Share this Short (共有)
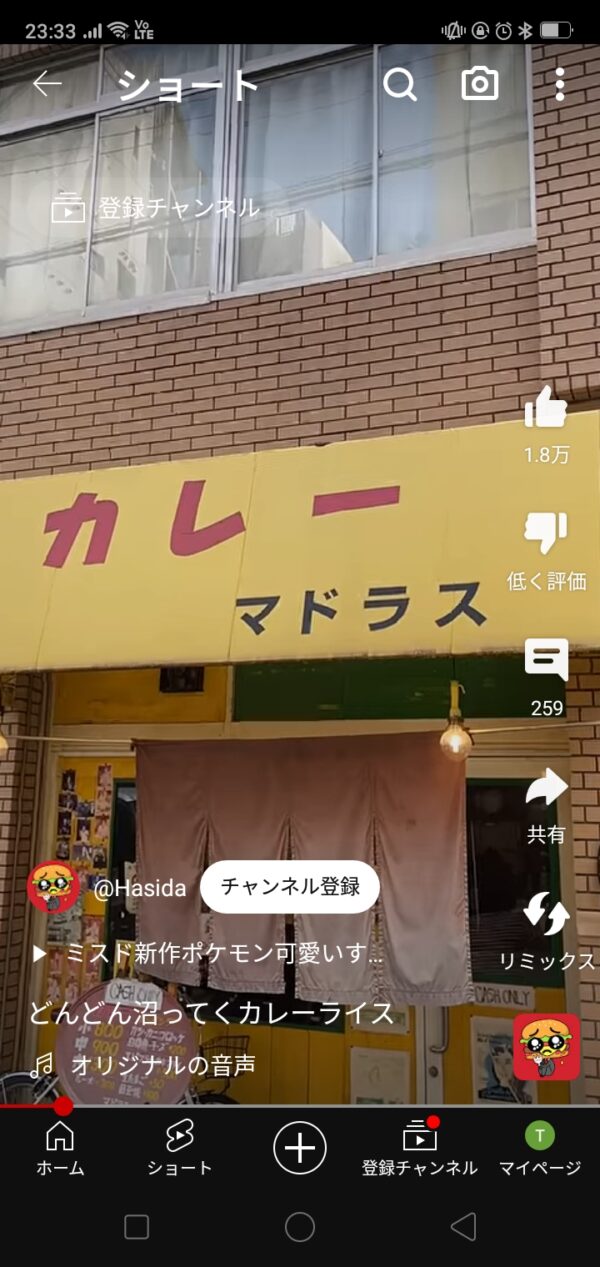Viewport: 600px width, 1267px height. [546, 790]
